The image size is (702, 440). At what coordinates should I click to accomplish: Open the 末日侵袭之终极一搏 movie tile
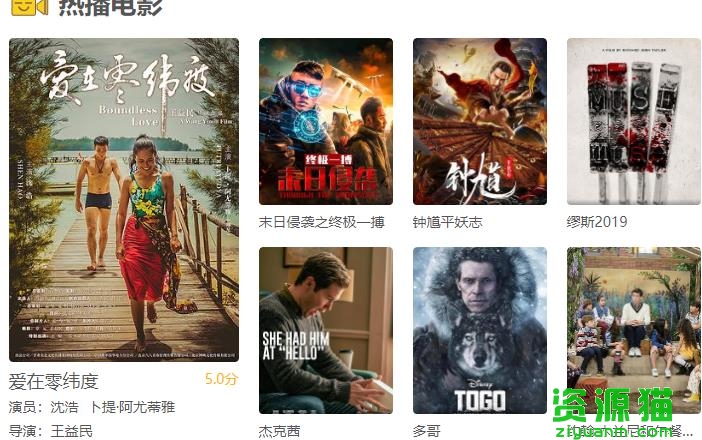click(326, 122)
